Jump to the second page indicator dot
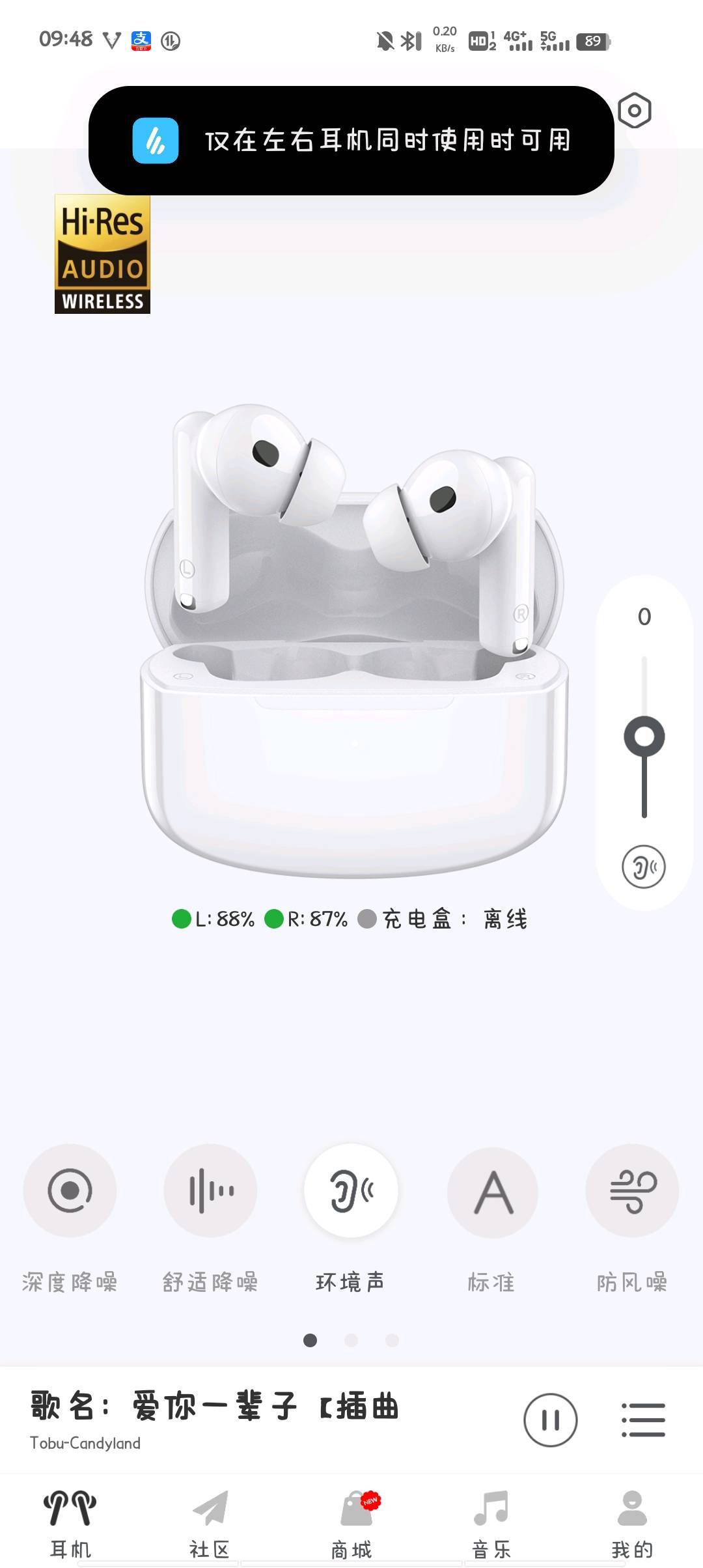Image resolution: width=703 pixels, height=1568 pixels. (351, 1340)
